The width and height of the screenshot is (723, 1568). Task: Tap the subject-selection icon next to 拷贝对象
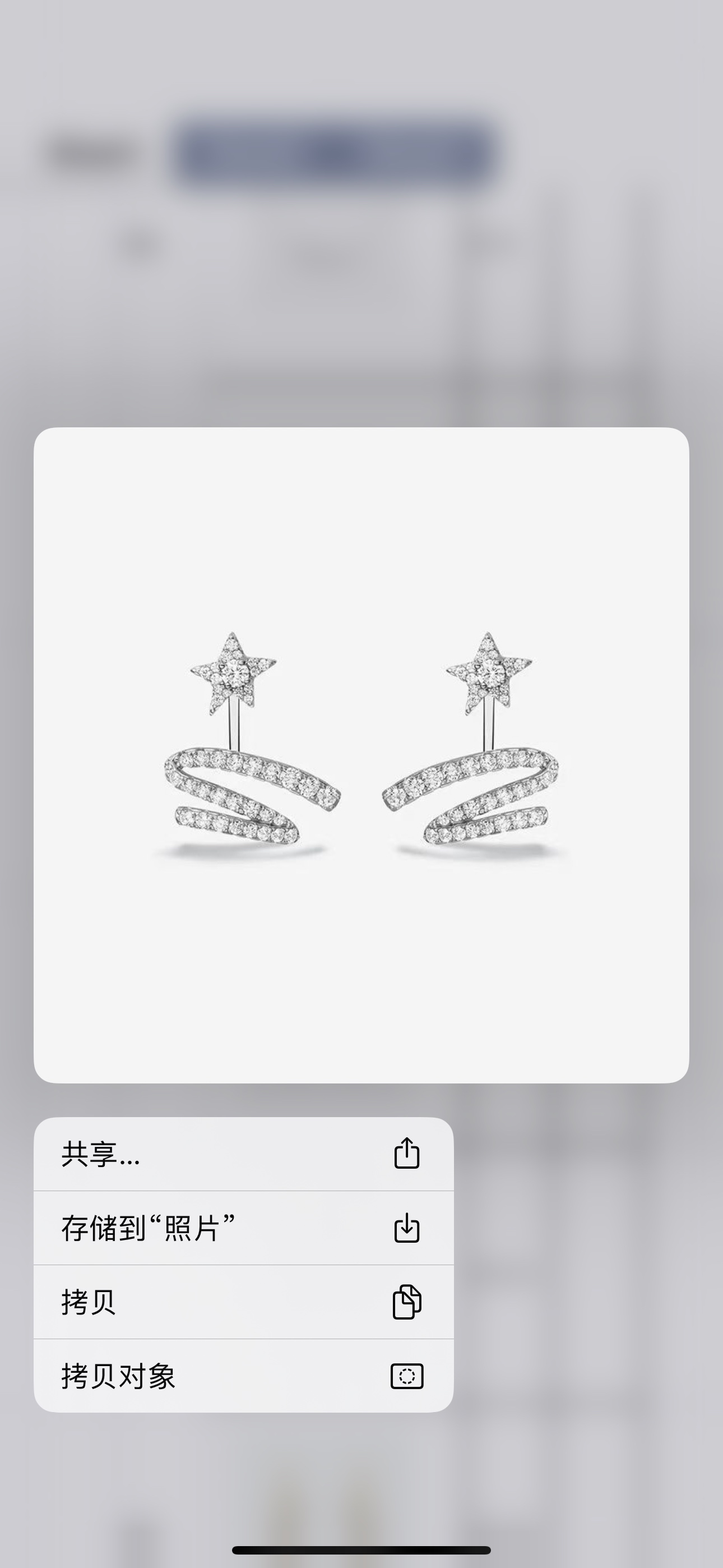tap(408, 1373)
